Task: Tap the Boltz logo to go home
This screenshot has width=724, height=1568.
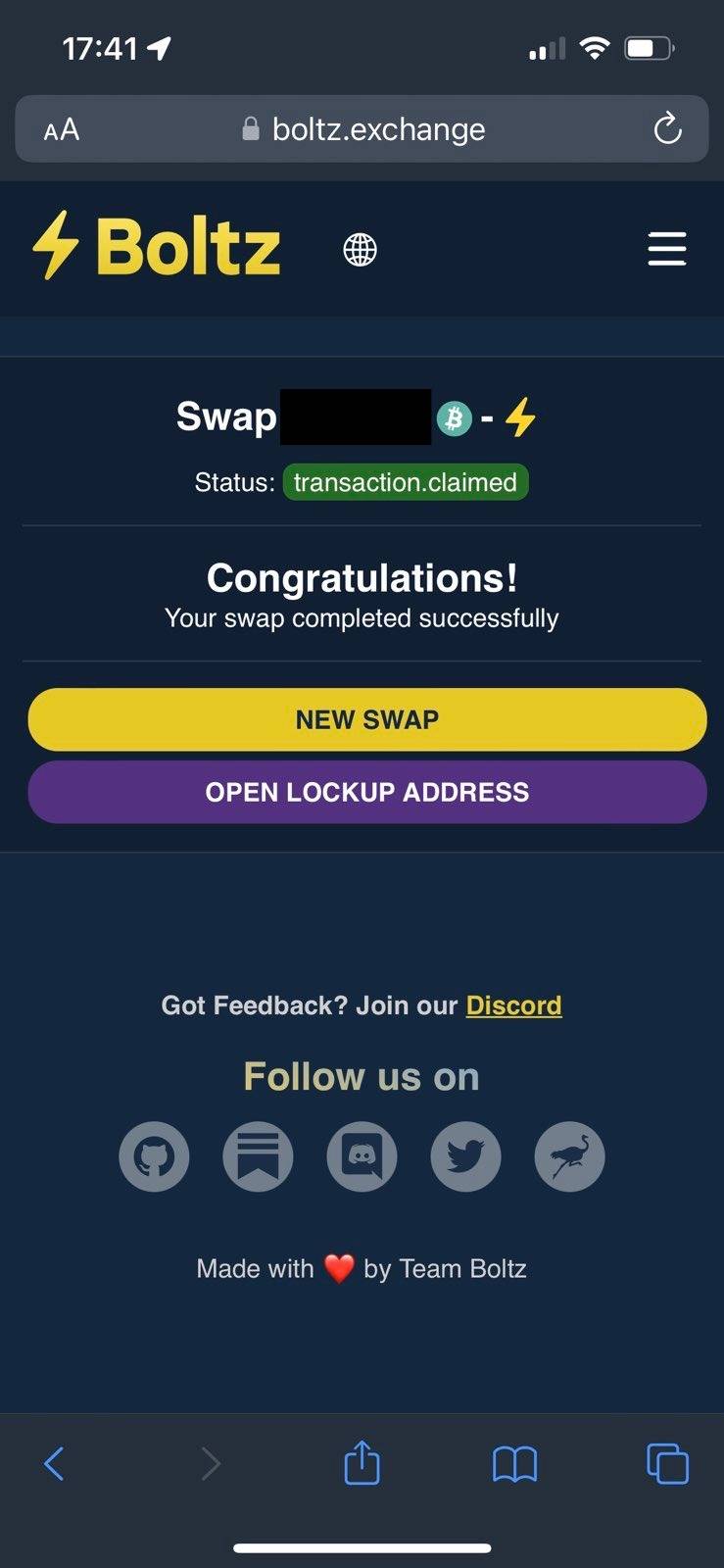Action: tap(157, 246)
